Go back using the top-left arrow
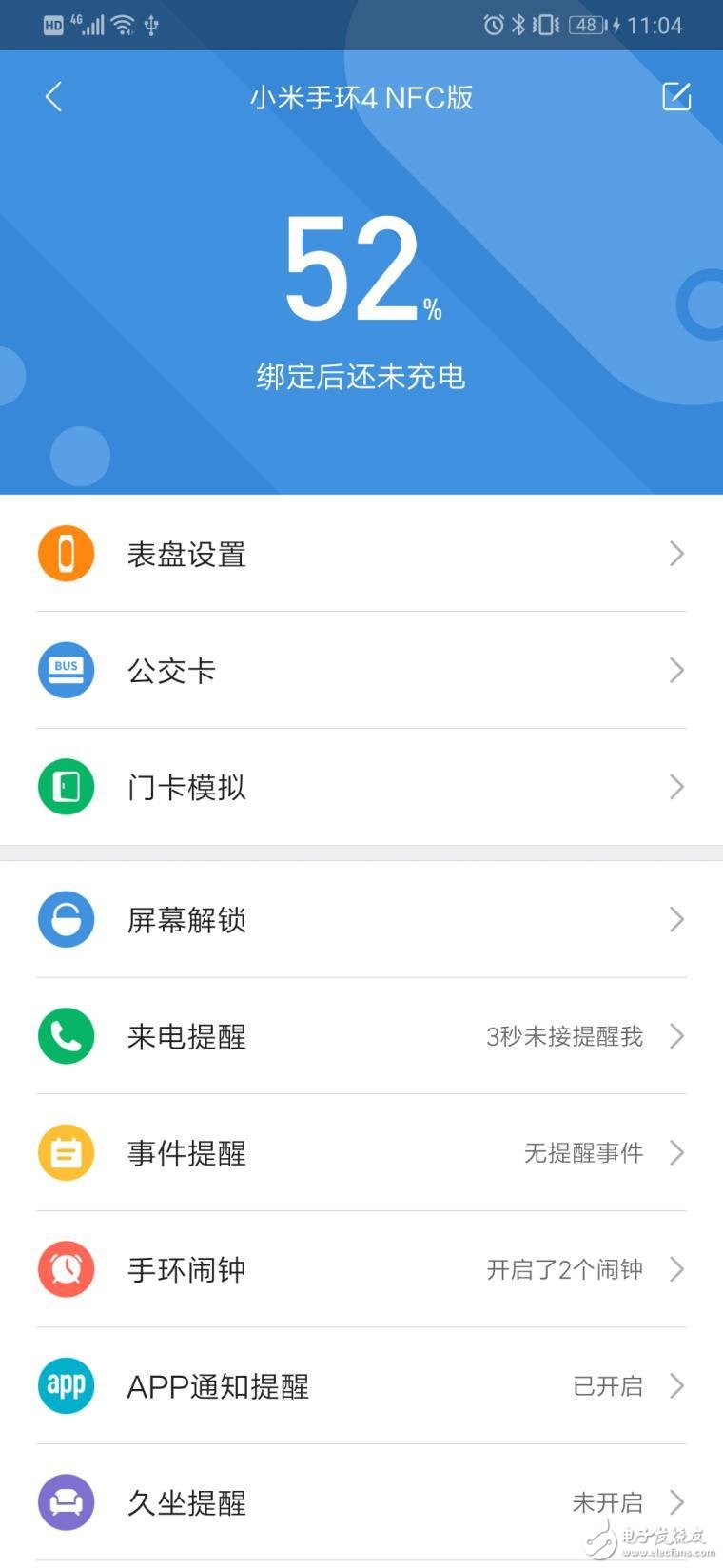The image size is (723, 1568). tap(53, 96)
